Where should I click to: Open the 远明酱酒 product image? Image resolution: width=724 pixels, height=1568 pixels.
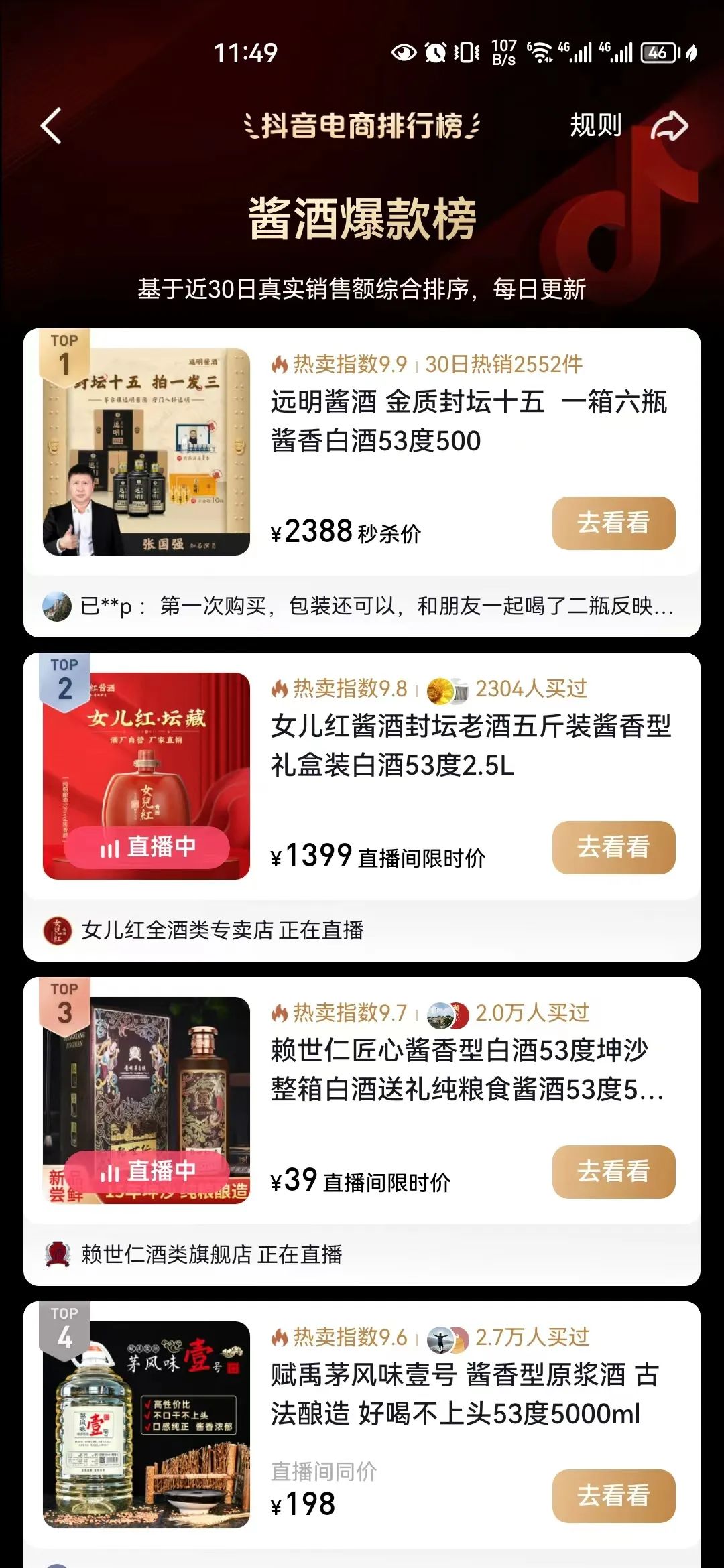[146, 452]
